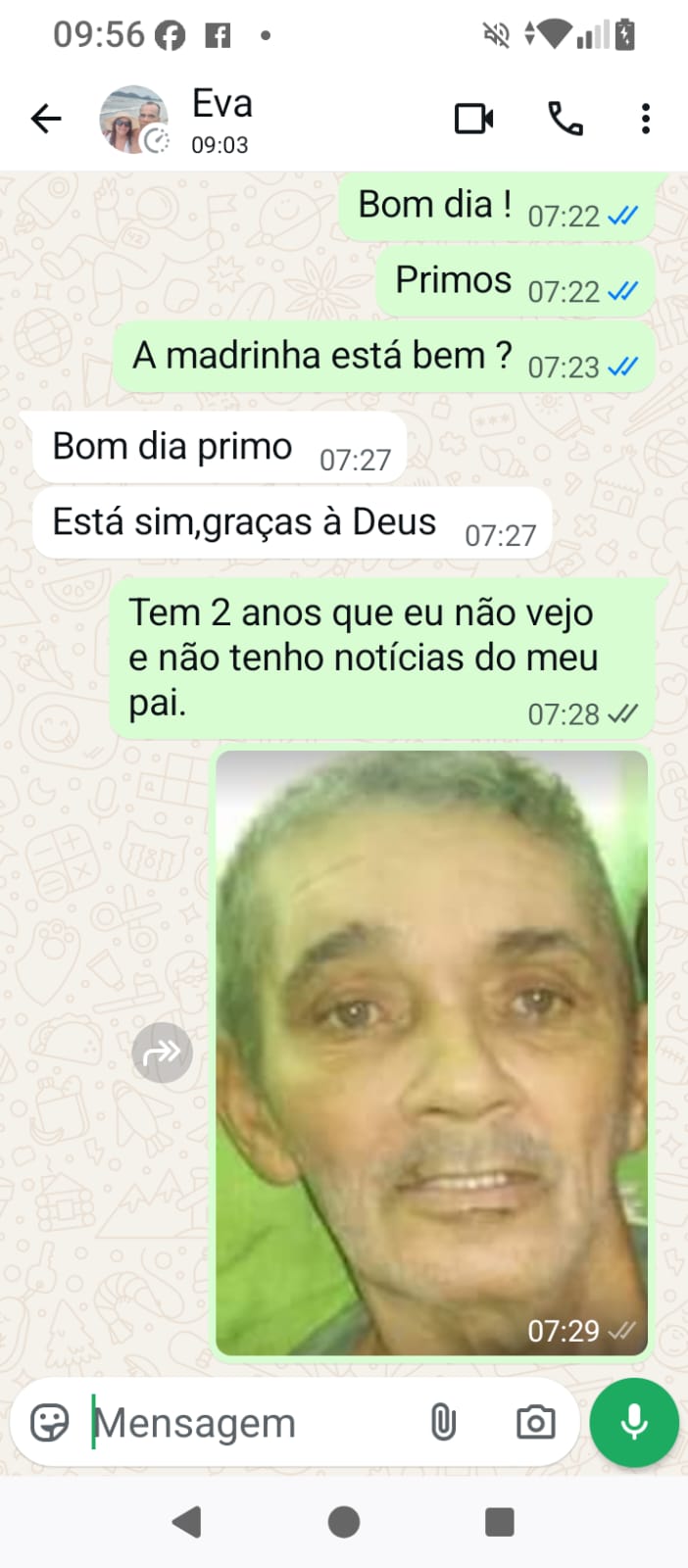Open the camera from the message bar

point(535,1422)
